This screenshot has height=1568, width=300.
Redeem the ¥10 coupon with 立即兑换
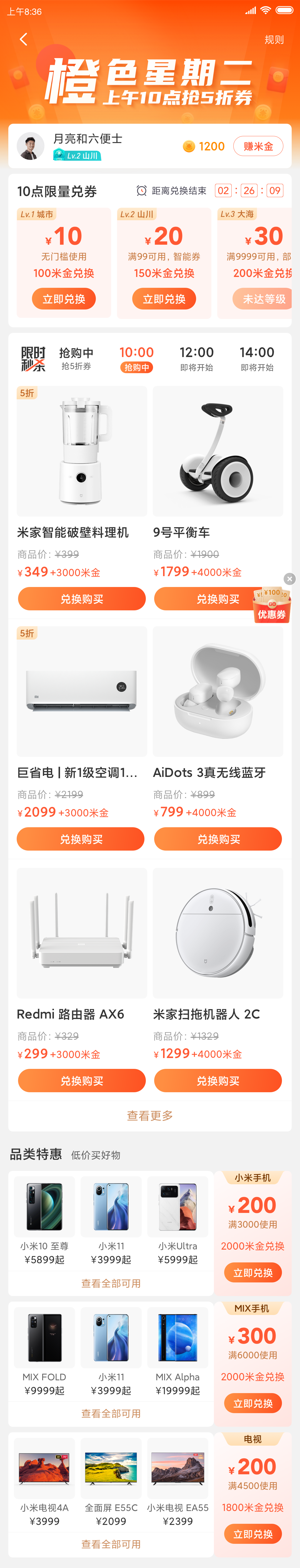point(64,299)
